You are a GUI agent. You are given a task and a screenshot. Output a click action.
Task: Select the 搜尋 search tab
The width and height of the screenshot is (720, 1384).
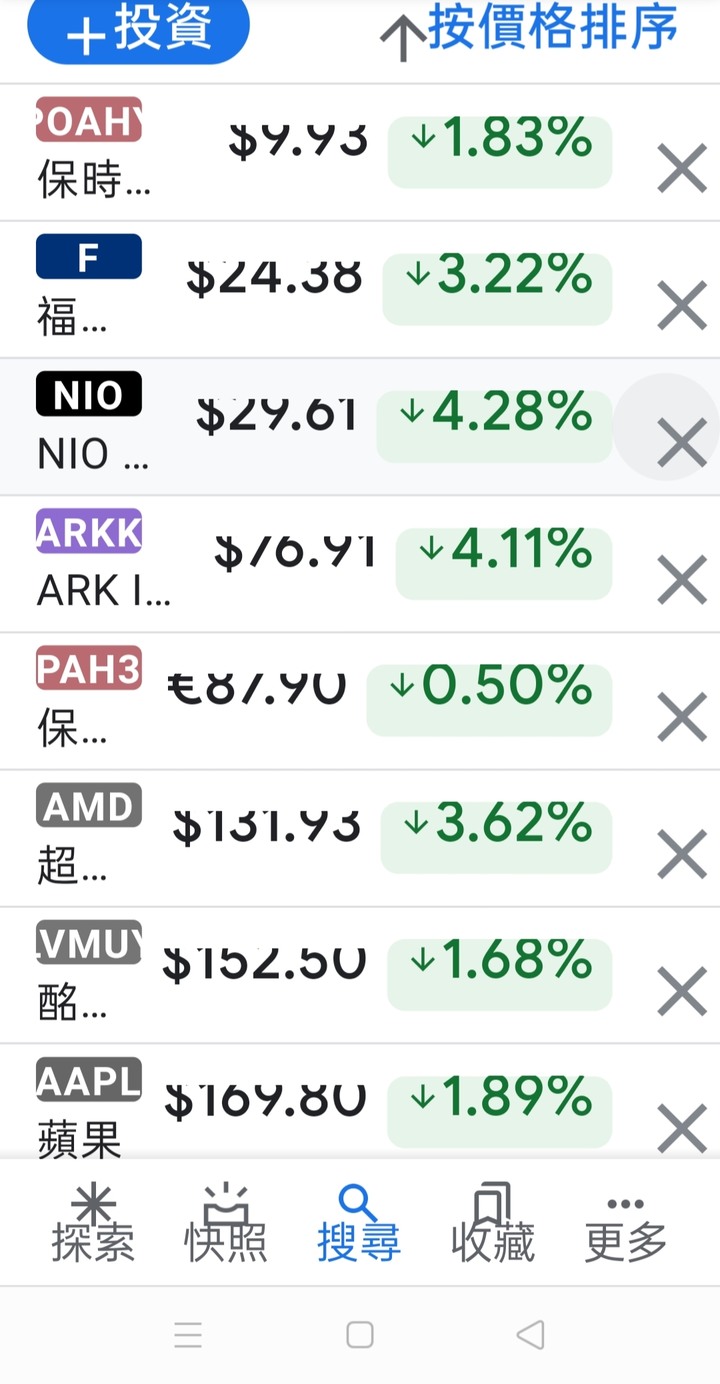[x=359, y=1224]
